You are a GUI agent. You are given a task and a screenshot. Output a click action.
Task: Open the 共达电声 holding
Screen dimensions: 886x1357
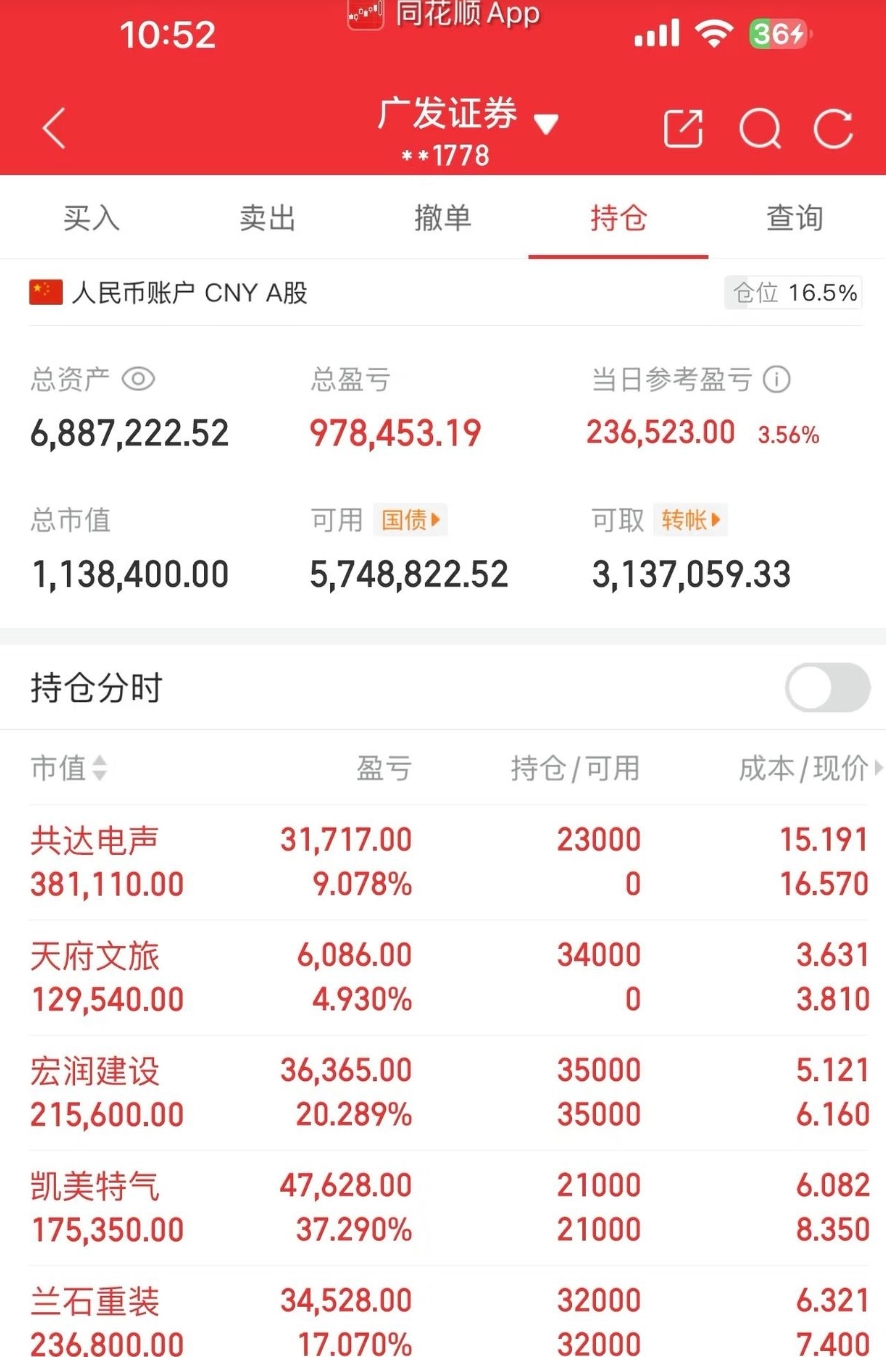(95, 841)
